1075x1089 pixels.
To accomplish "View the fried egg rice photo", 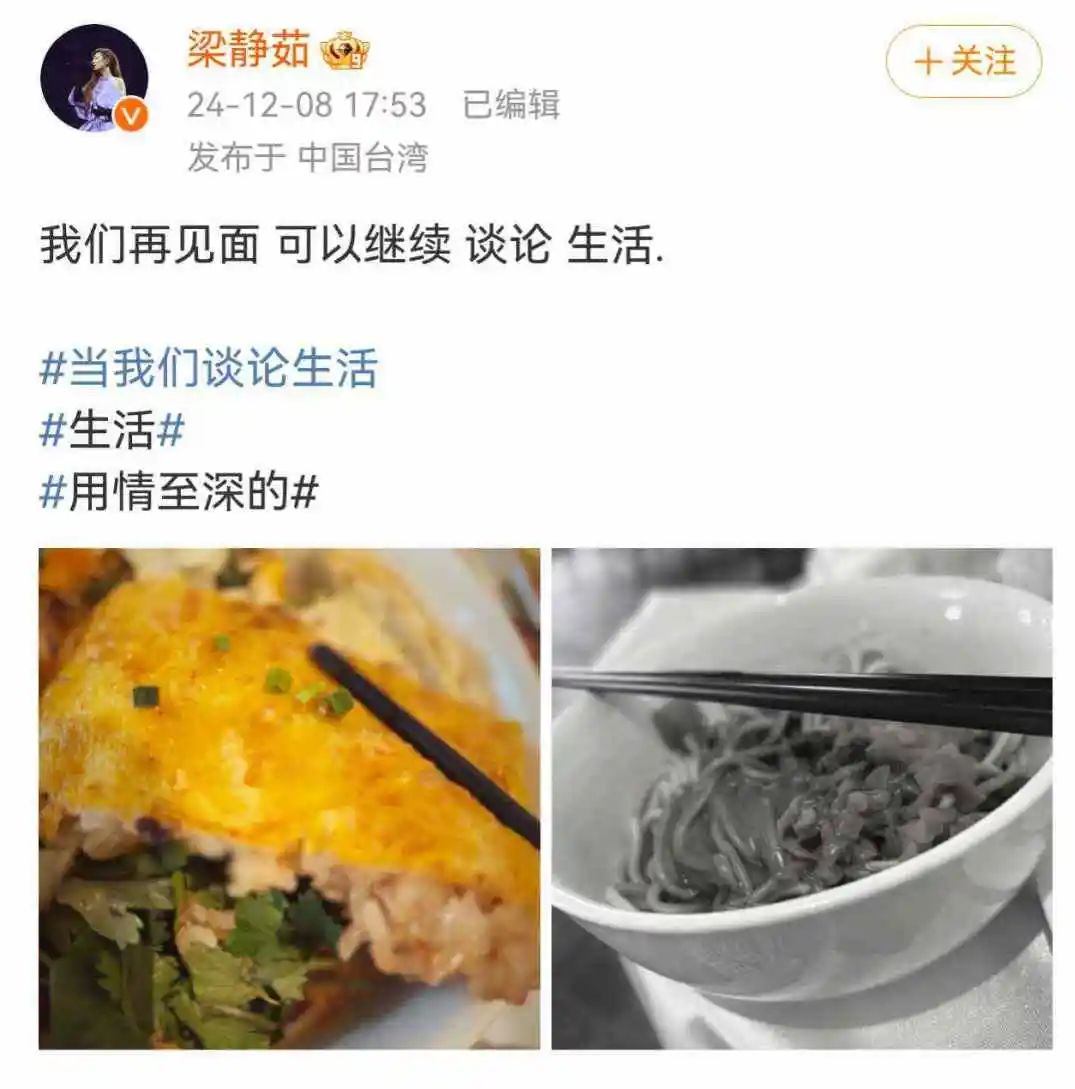I will 289,798.
